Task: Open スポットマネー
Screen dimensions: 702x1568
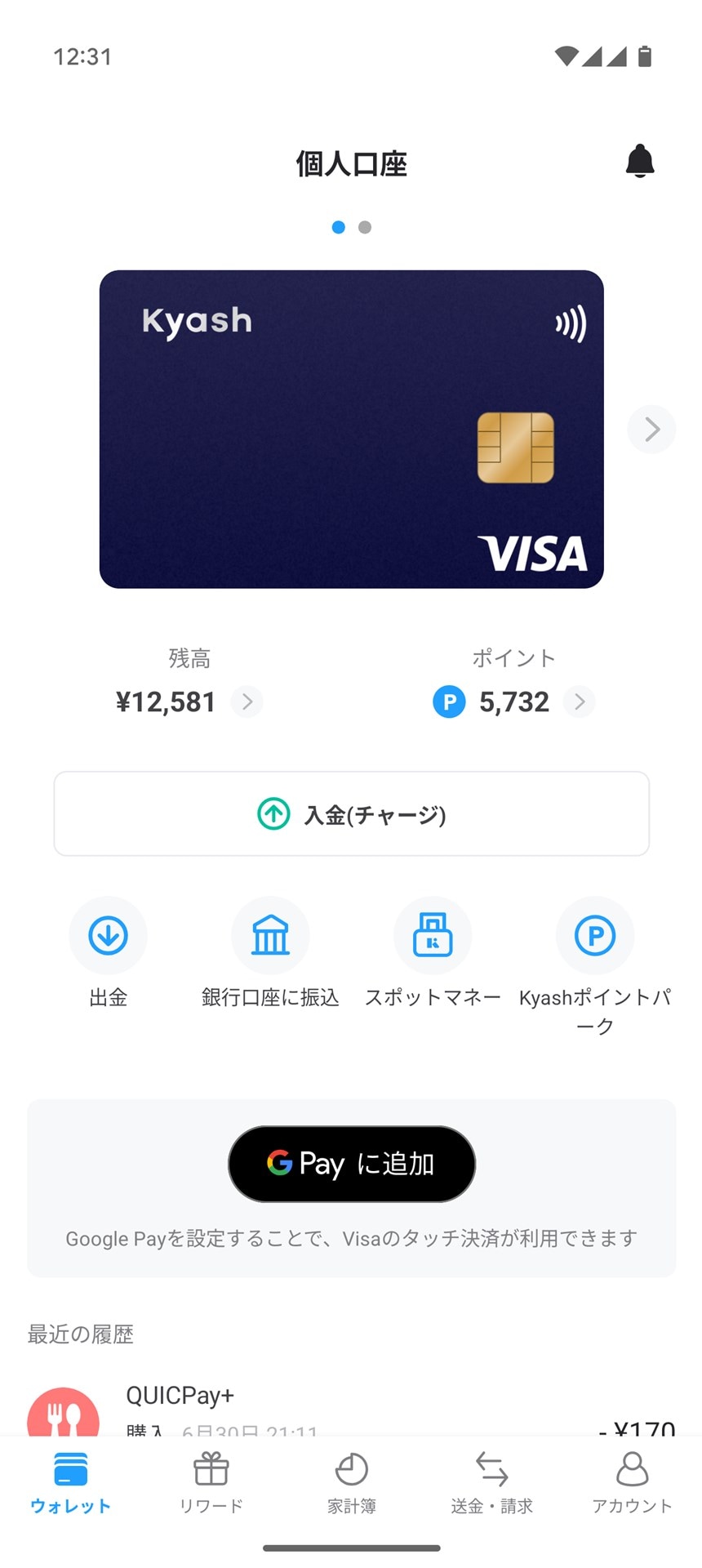Action: [x=433, y=936]
